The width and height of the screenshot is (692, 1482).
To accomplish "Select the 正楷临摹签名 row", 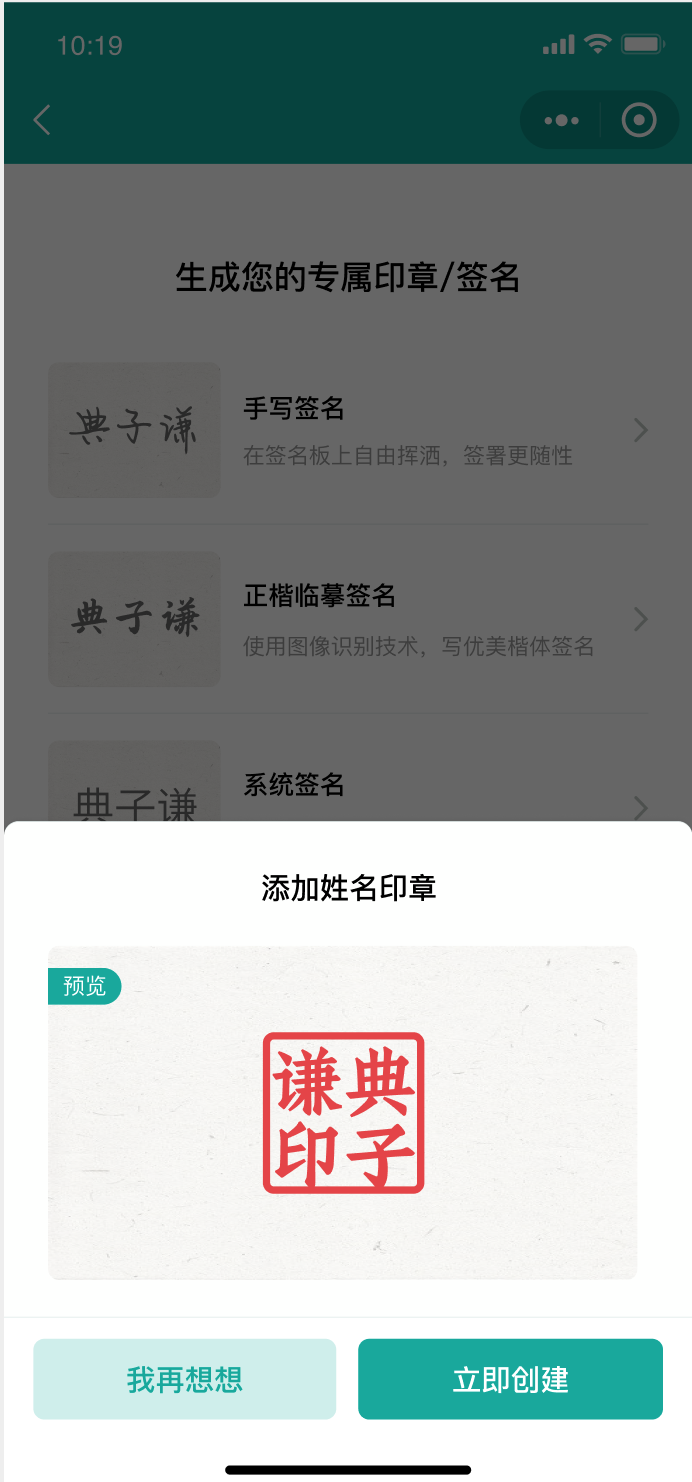I will (x=348, y=619).
